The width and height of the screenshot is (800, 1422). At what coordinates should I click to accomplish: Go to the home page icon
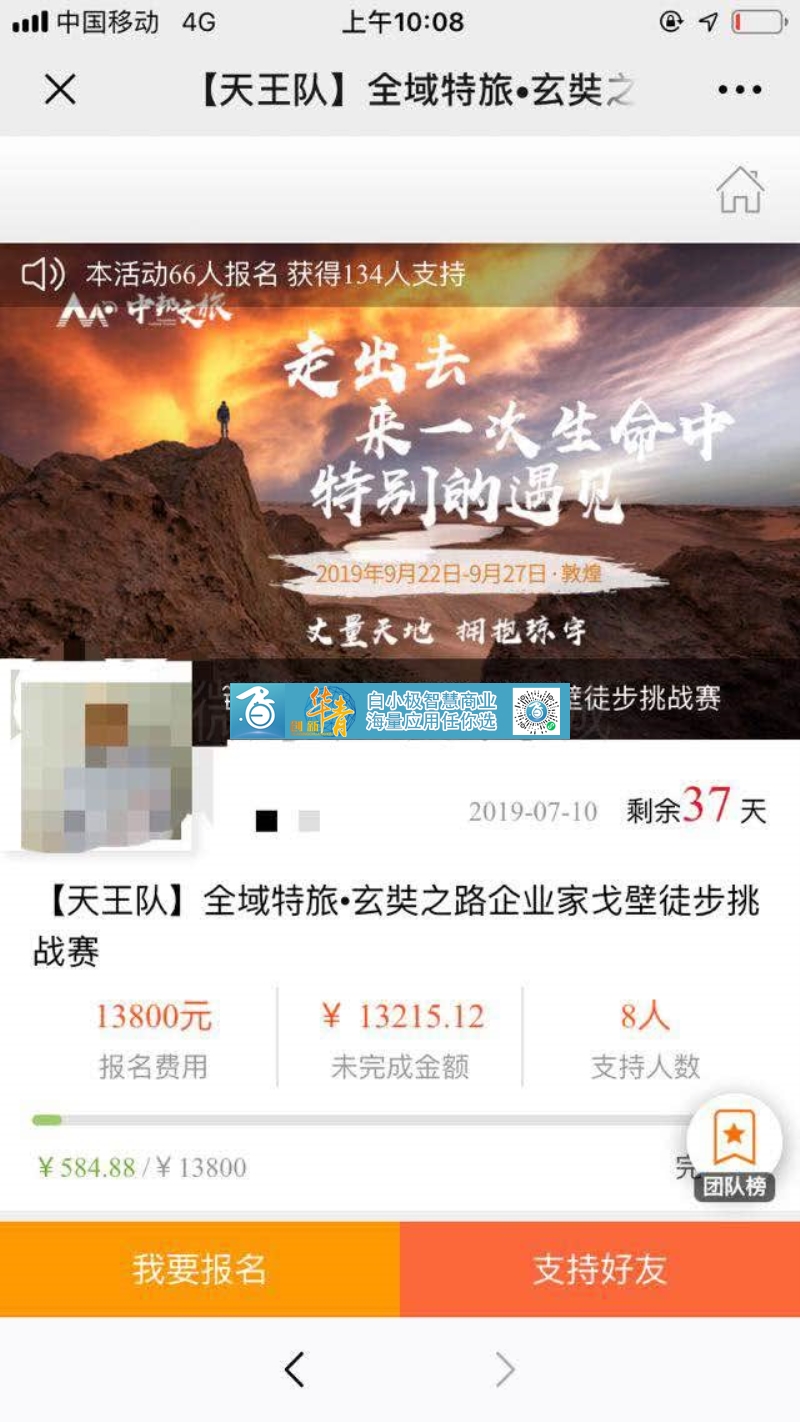(740, 190)
